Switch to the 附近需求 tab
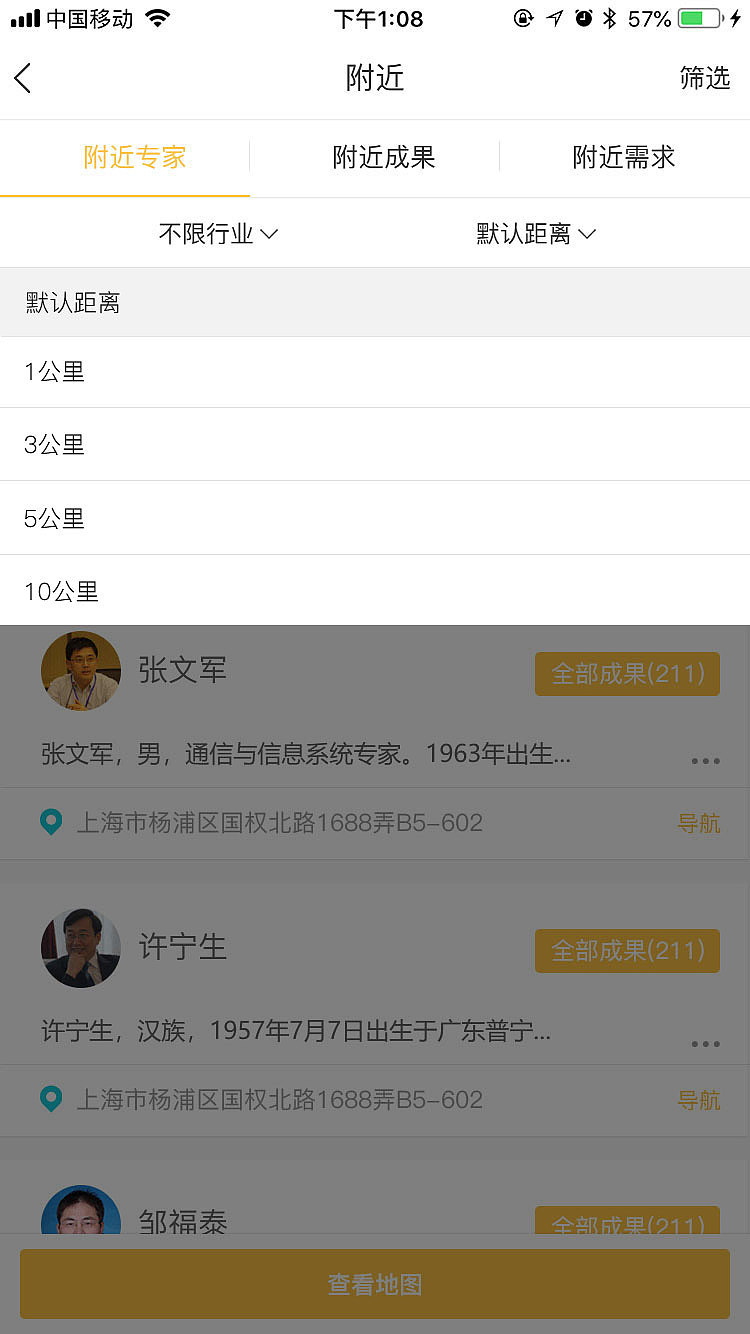 pos(623,157)
